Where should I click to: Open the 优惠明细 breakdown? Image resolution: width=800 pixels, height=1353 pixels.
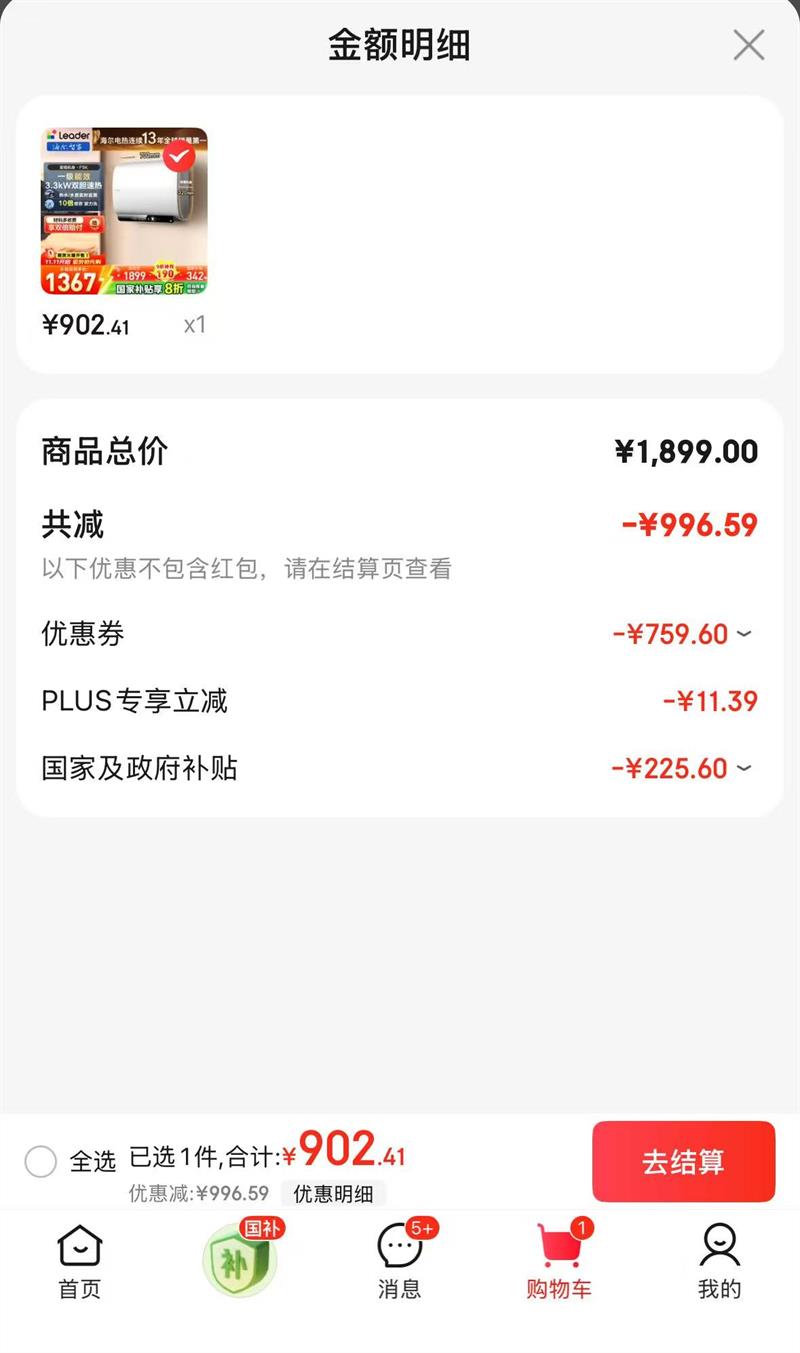point(333,1193)
